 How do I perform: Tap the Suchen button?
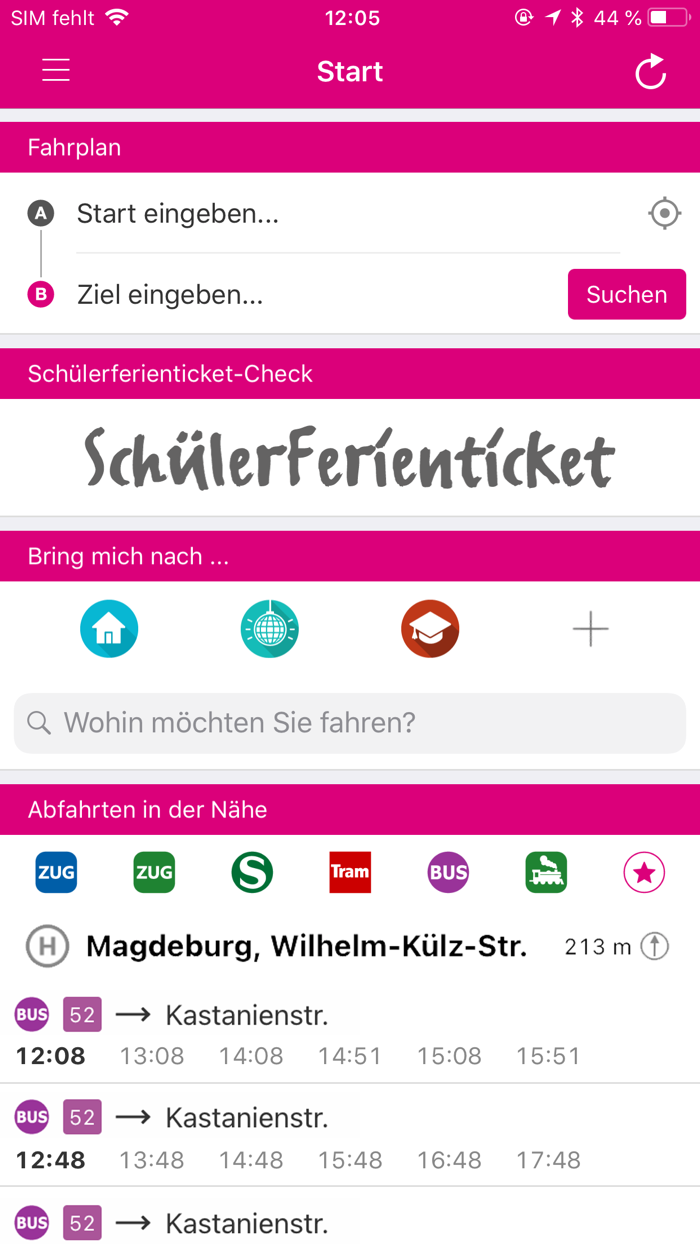[627, 294]
